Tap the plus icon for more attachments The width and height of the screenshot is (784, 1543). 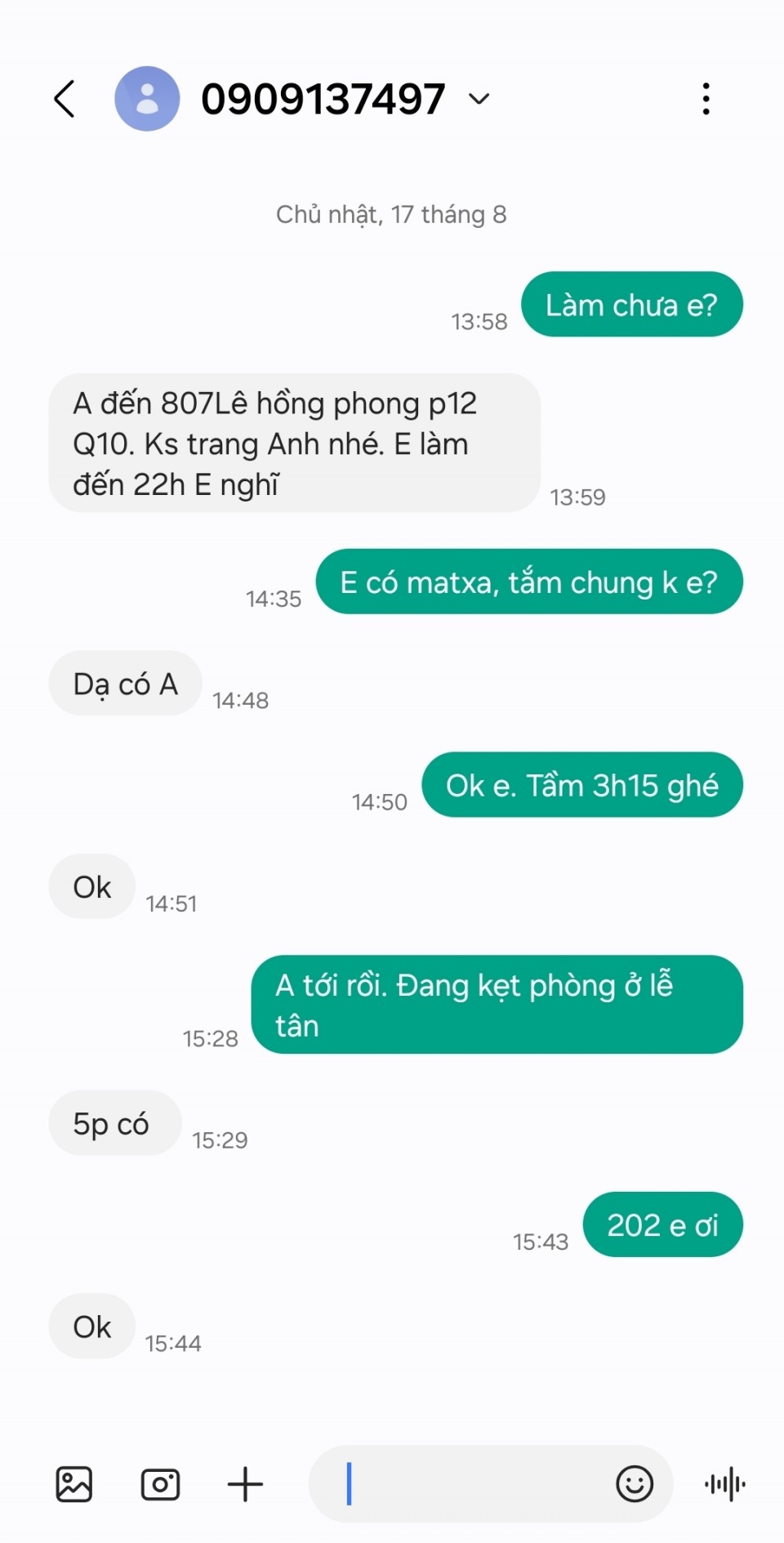245,1483
